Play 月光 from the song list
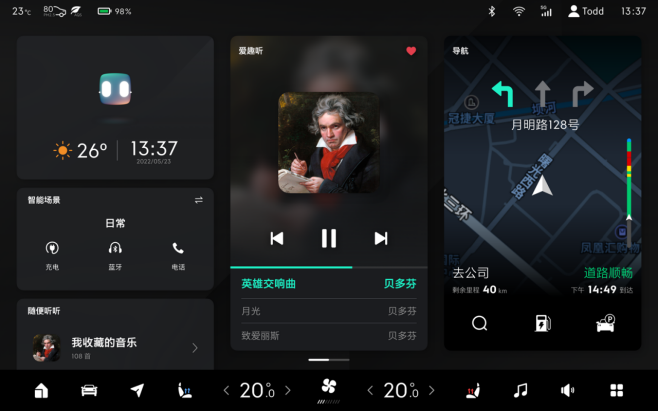The image size is (658, 411). tap(328, 311)
